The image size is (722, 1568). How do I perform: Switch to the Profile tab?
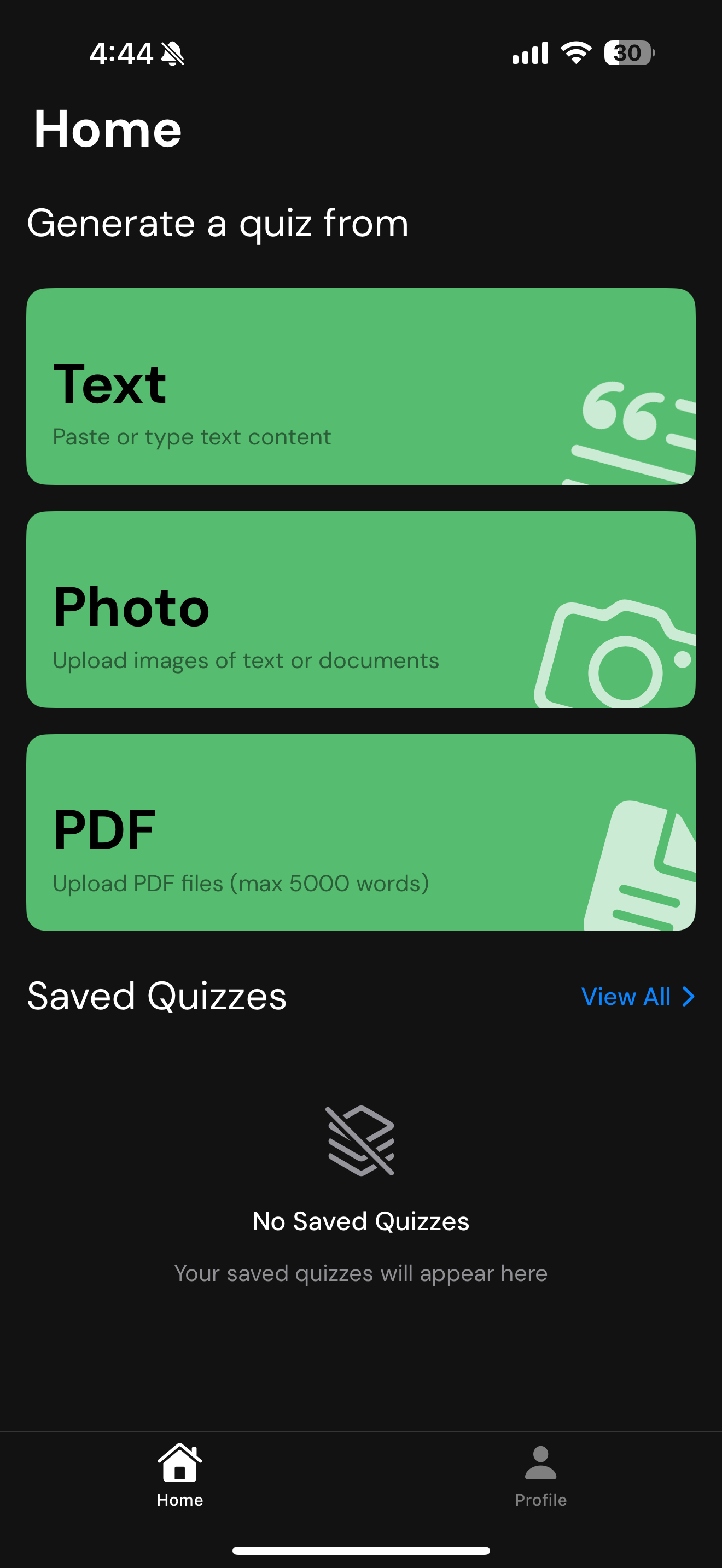[x=540, y=1476]
